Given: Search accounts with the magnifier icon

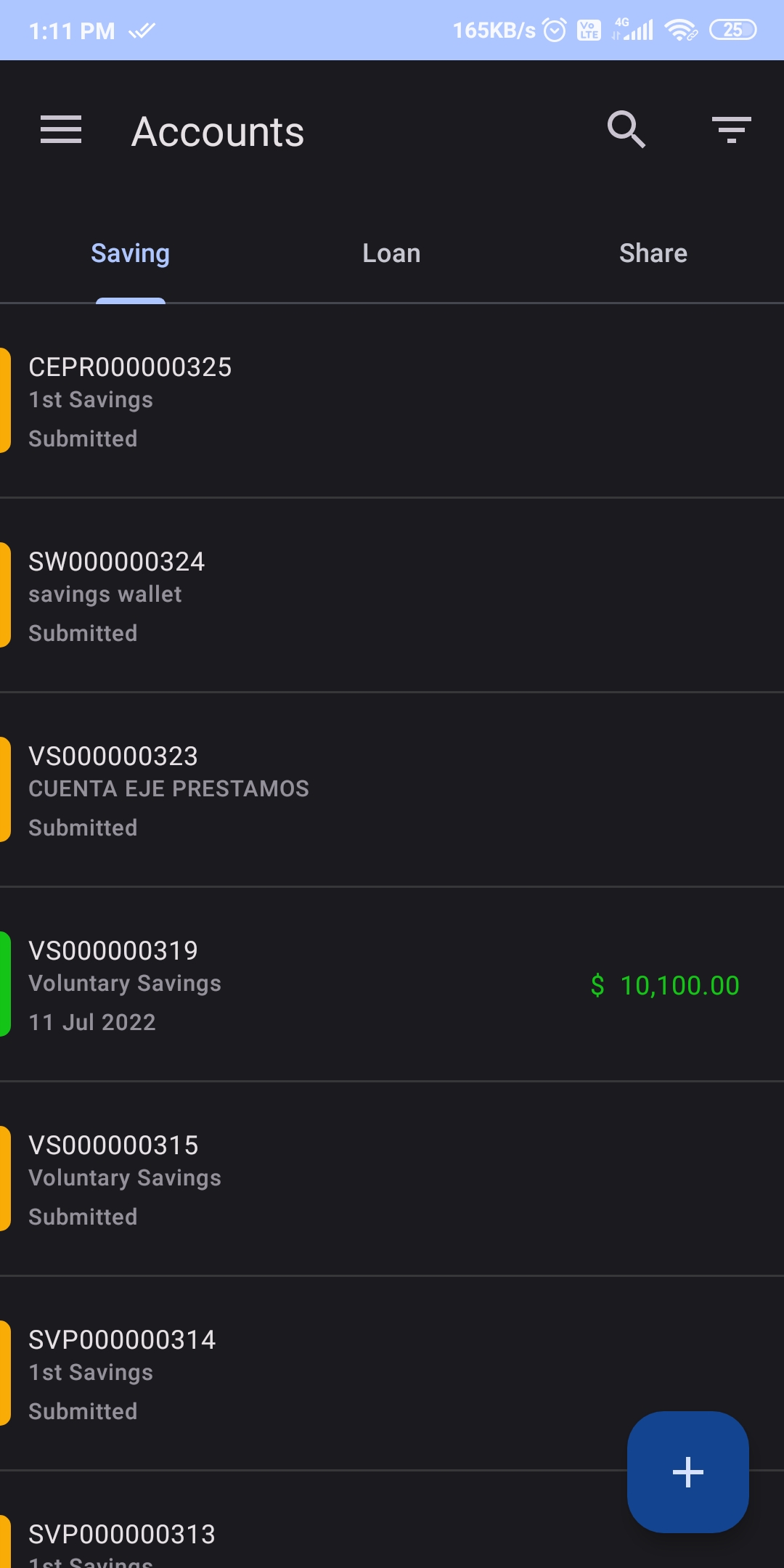Looking at the screenshot, I should (x=626, y=130).
